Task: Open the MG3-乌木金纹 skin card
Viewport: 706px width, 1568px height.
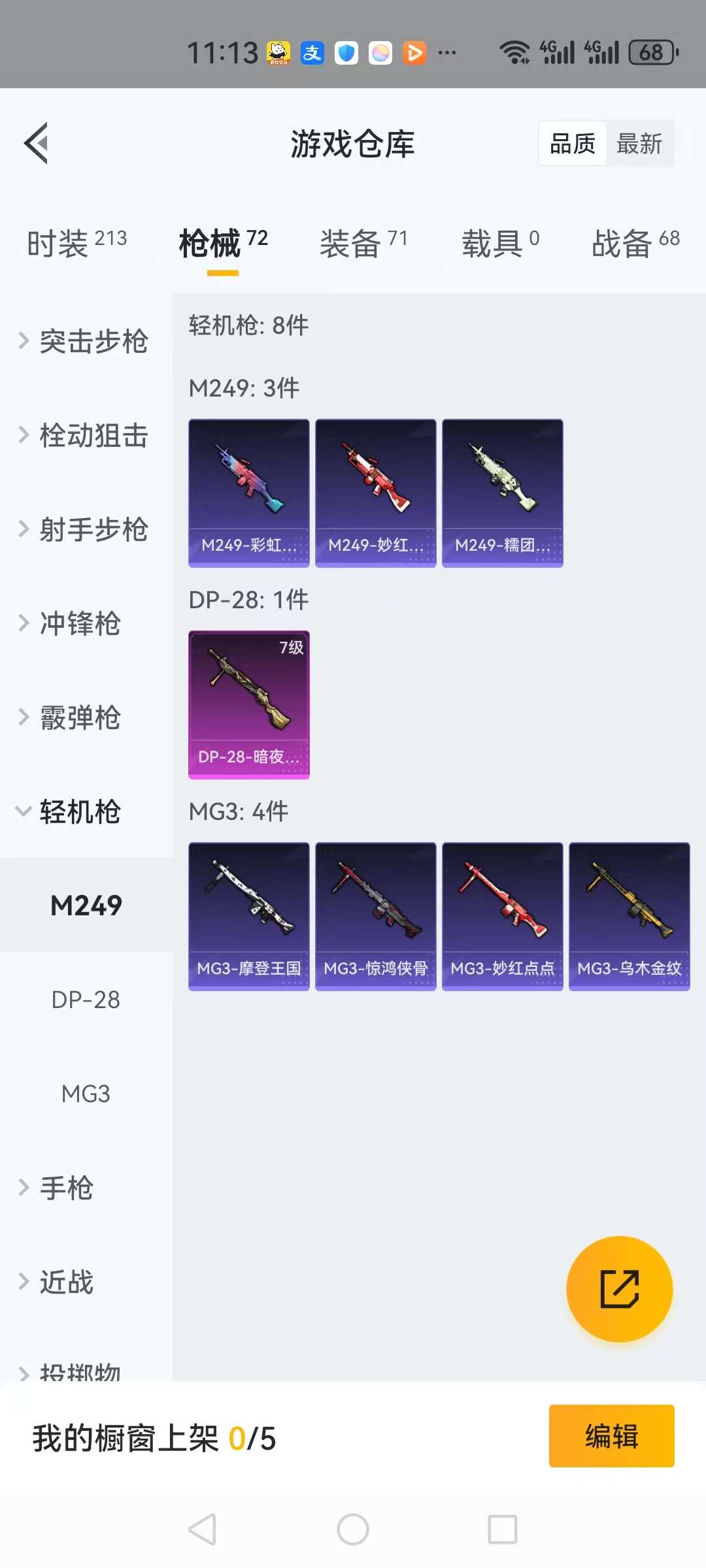Action: tap(629, 916)
